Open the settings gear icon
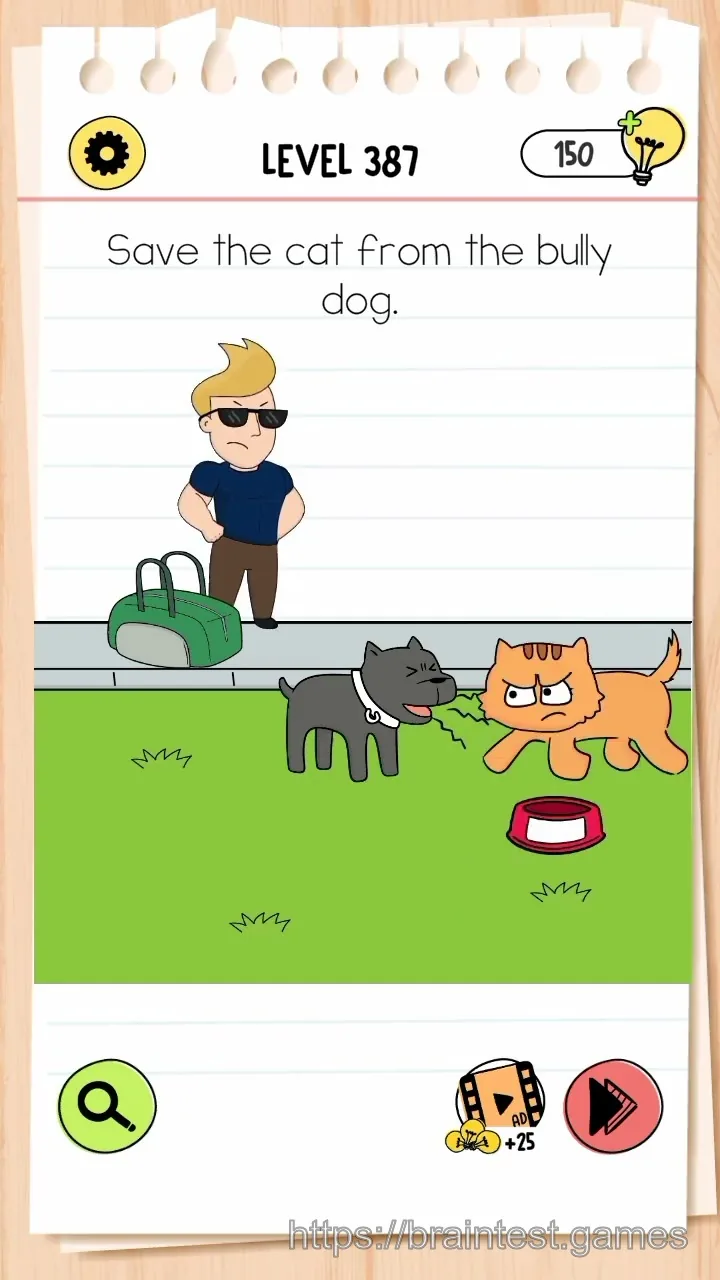The width and height of the screenshot is (720, 1280). click(x=107, y=154)
